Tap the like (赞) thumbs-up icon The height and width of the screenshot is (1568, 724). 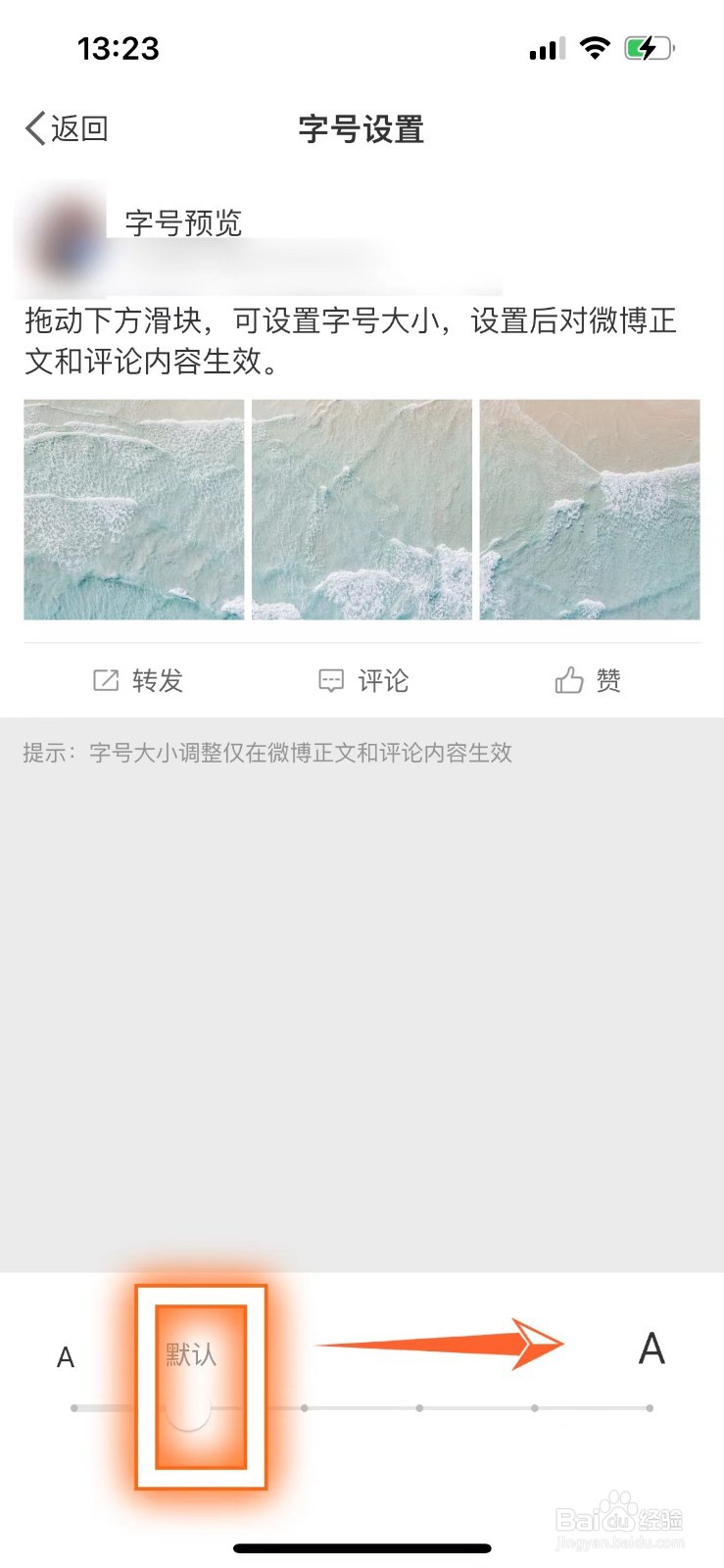[566, 678]
